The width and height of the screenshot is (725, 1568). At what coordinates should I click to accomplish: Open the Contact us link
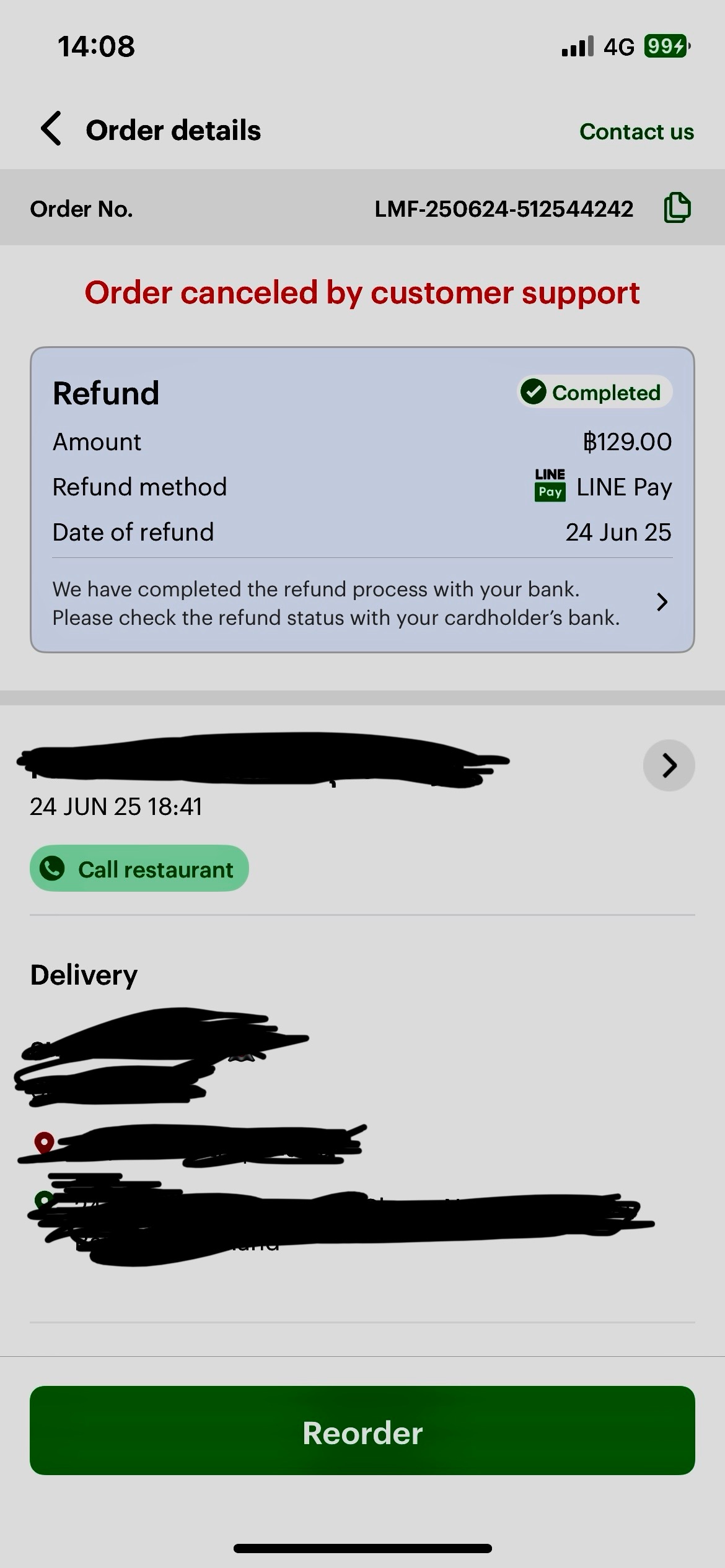[x=636, y=131]
